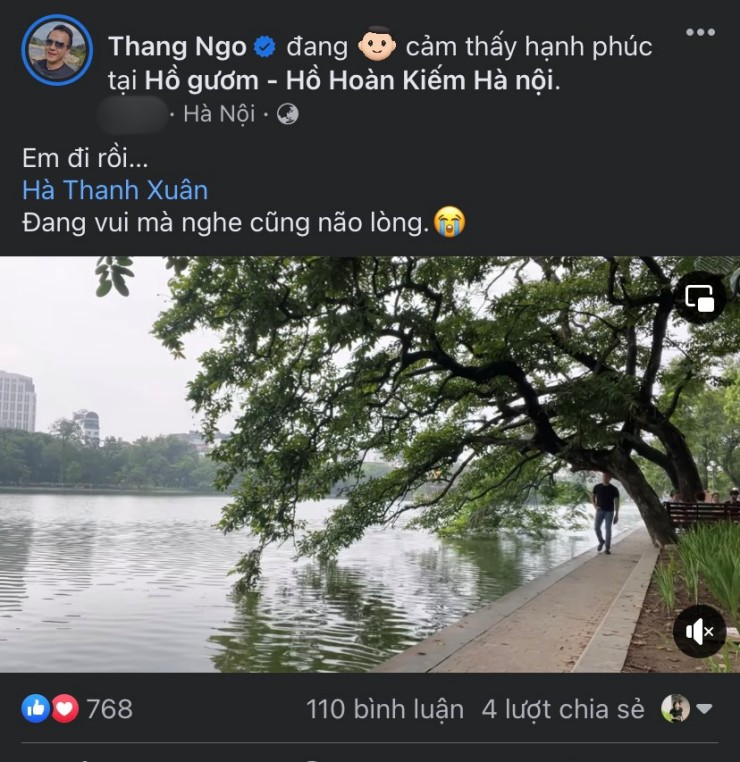View the 4 lượt chia sẻ shares
The width and height of the screenshot is (740, 762).
tap(562, 709)
